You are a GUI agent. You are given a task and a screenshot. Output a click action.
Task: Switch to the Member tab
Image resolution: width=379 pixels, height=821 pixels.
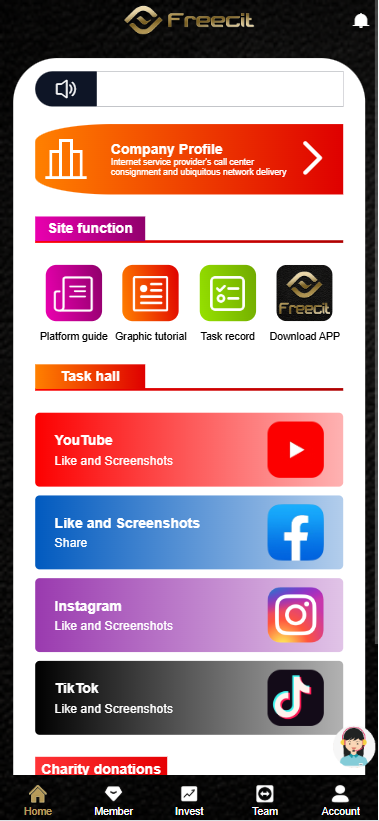tap(114, 800)
